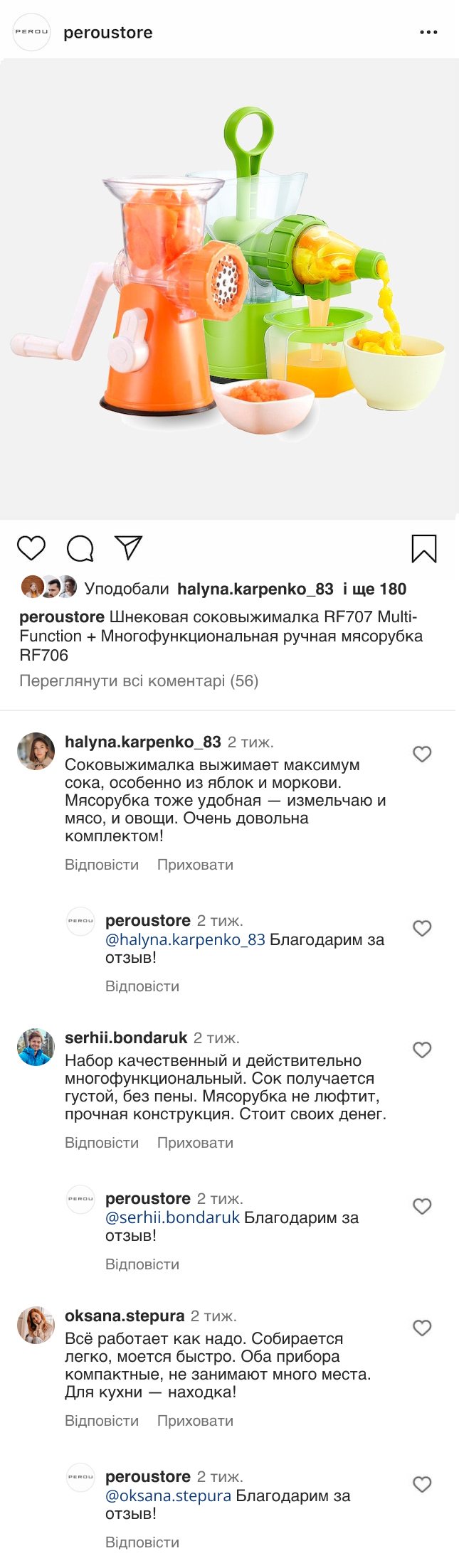Screen dimensions: 459x1568
Task: Like oksana.stepura's comment
Action: tap(422, 1328)
